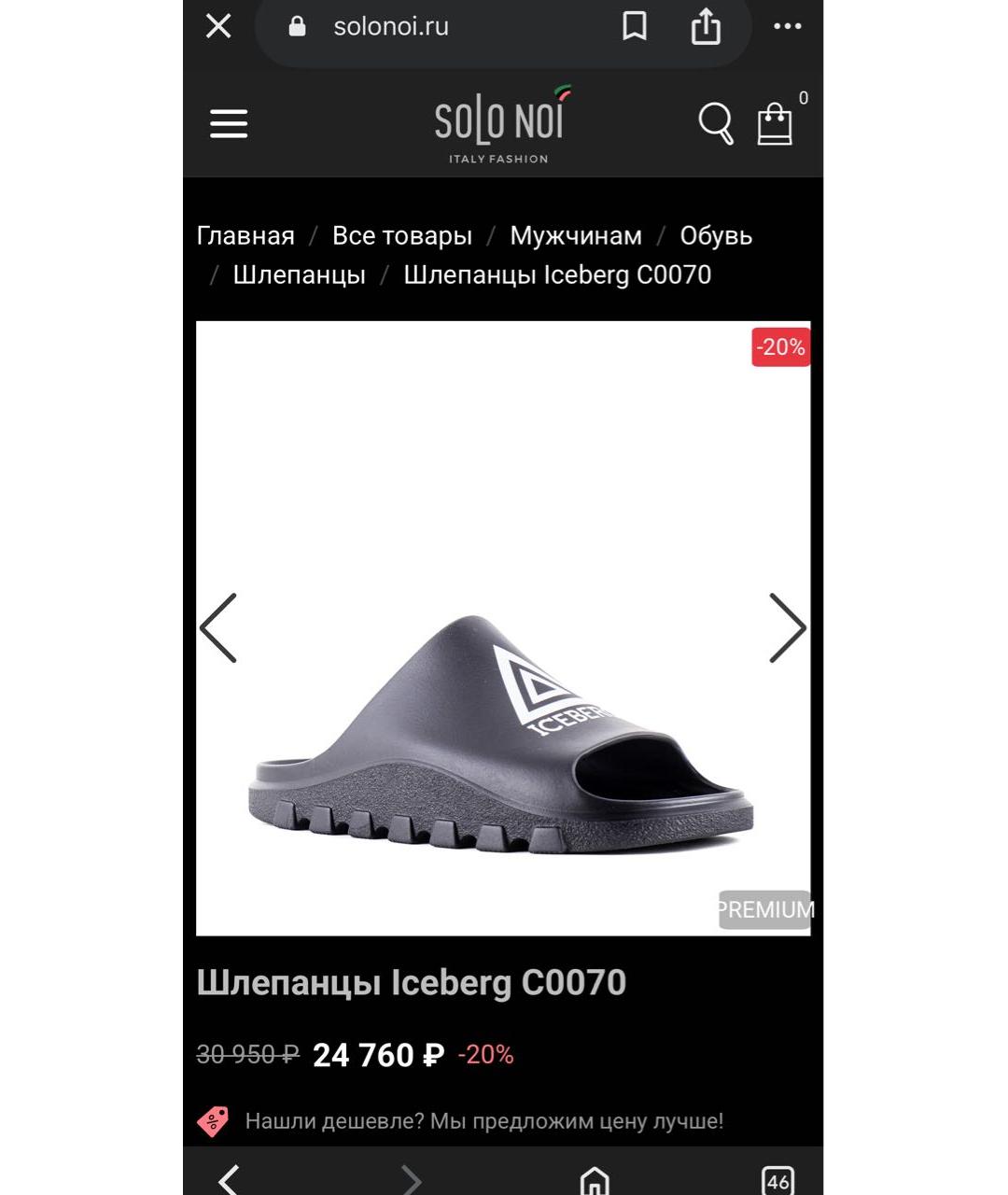This screenshot has height=1195, width=1008.
Task: Open Обувь breadcrumb
Action: point(716,236)
